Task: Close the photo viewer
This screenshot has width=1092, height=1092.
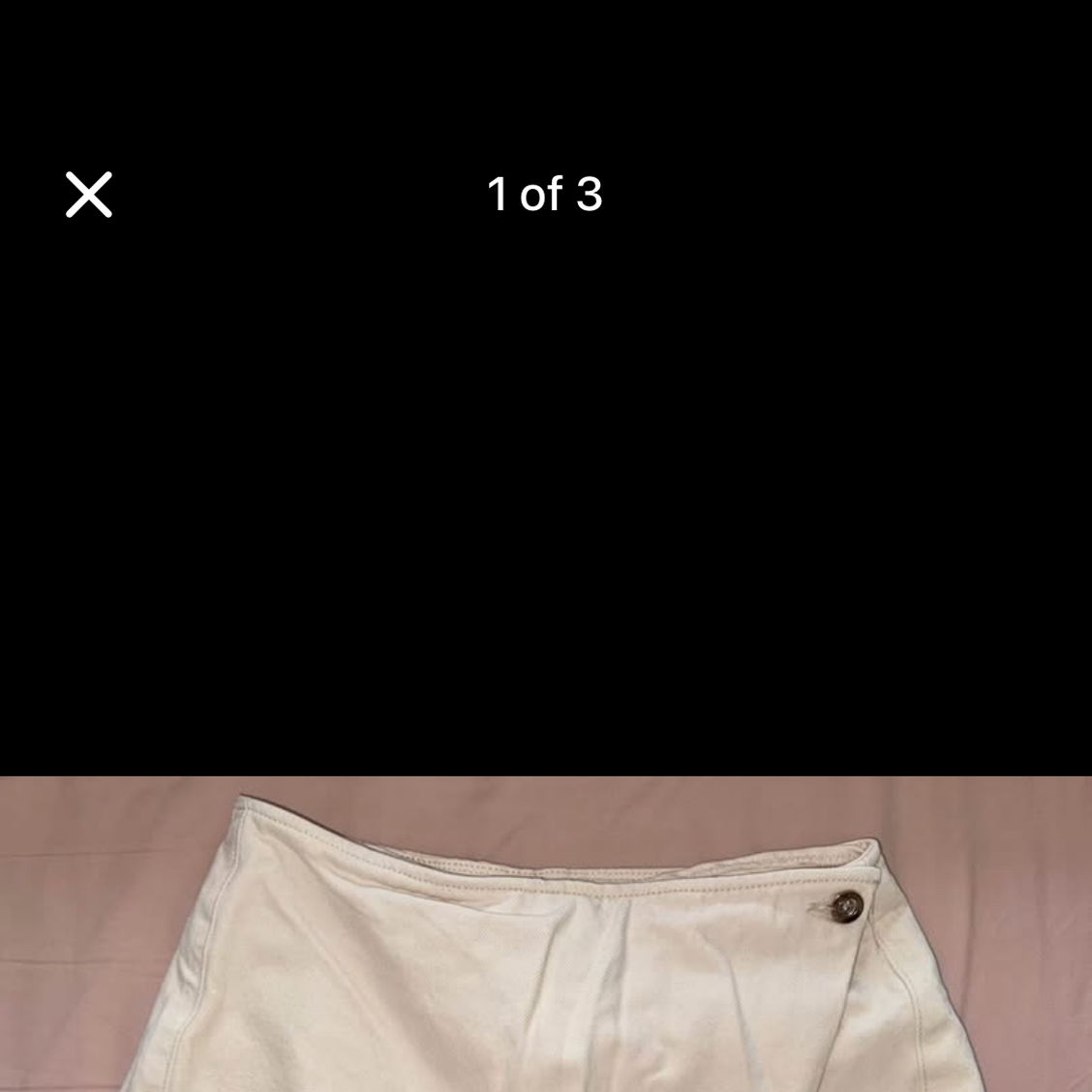Action: [89, 195]
